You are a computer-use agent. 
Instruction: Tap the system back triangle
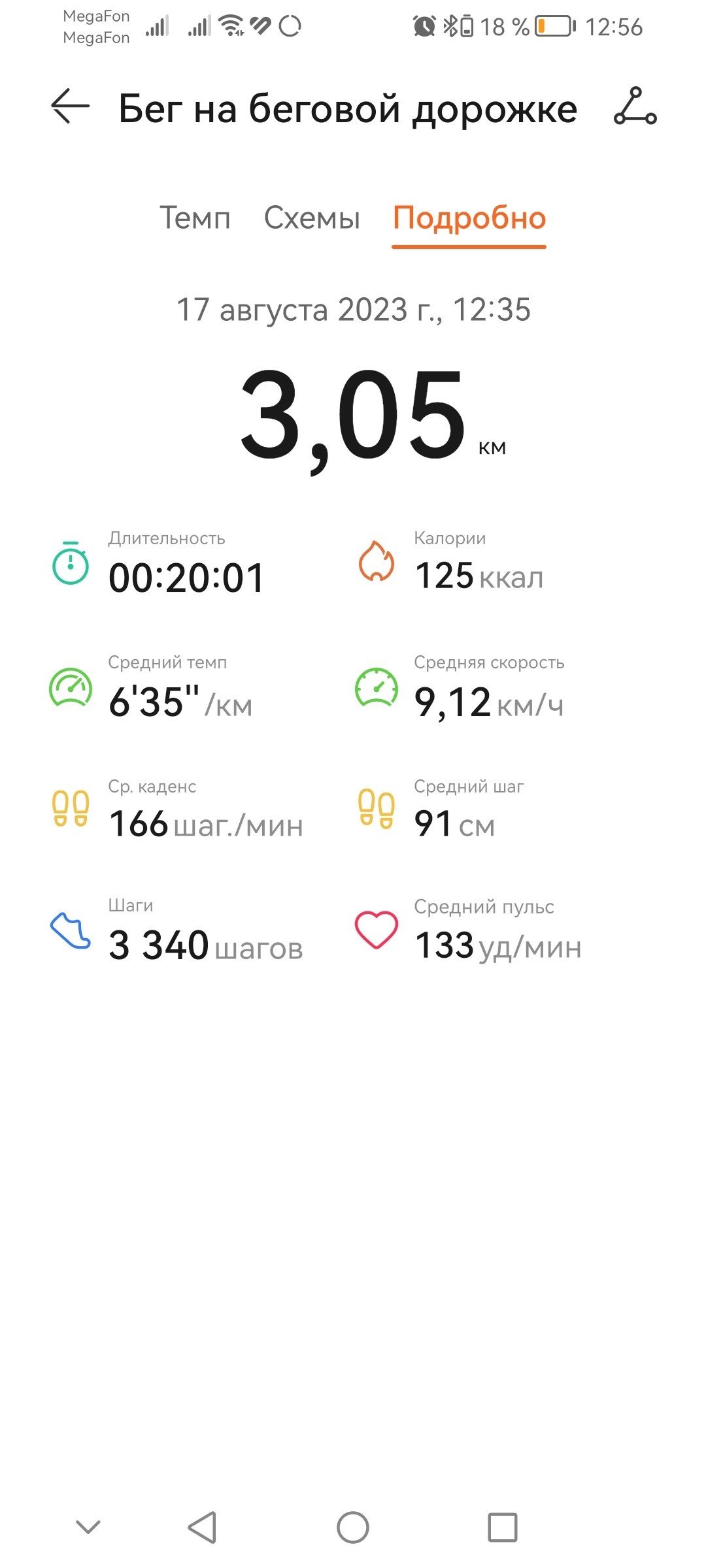(202, 1527)
